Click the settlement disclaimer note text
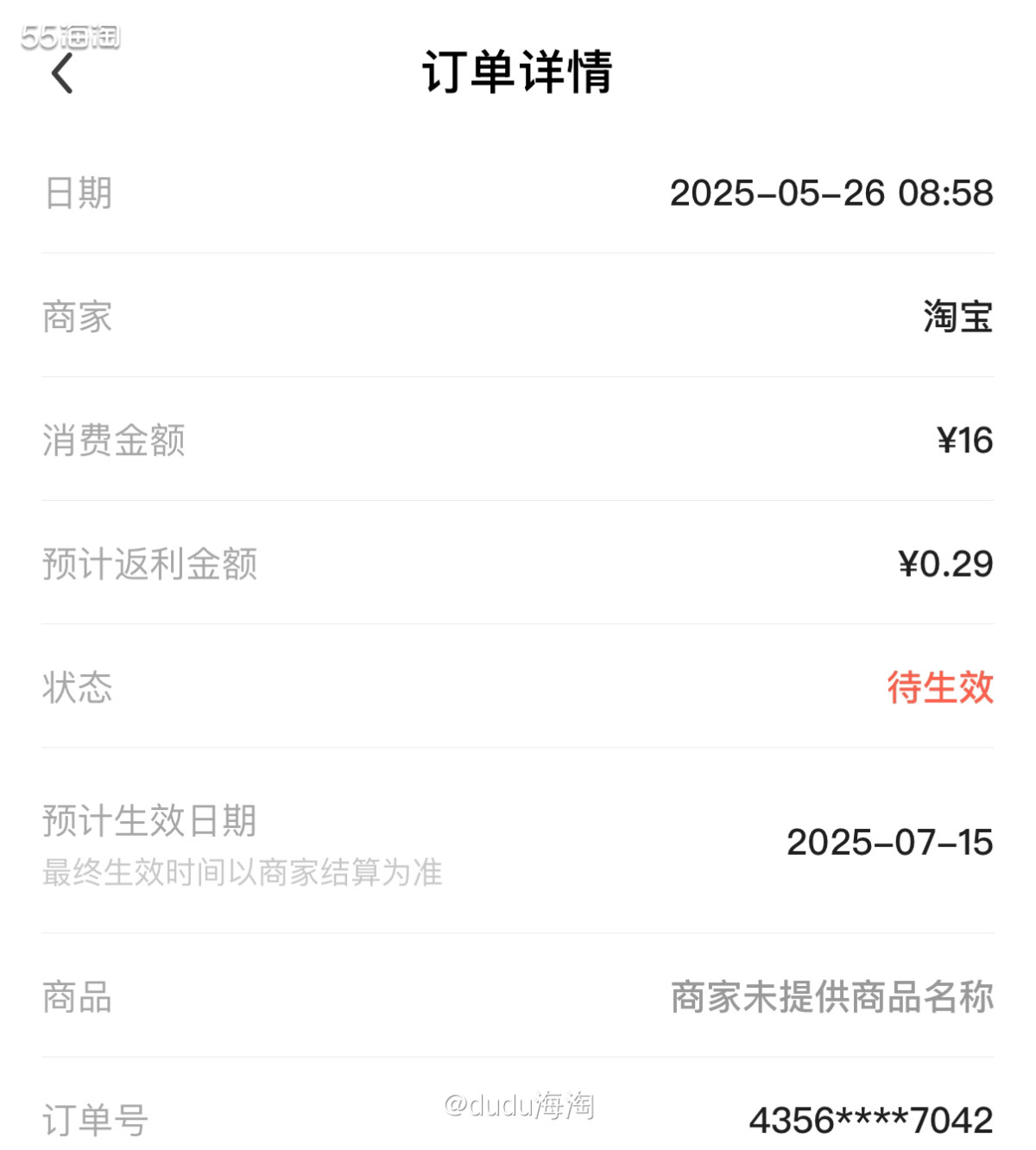 click(242, 875)
